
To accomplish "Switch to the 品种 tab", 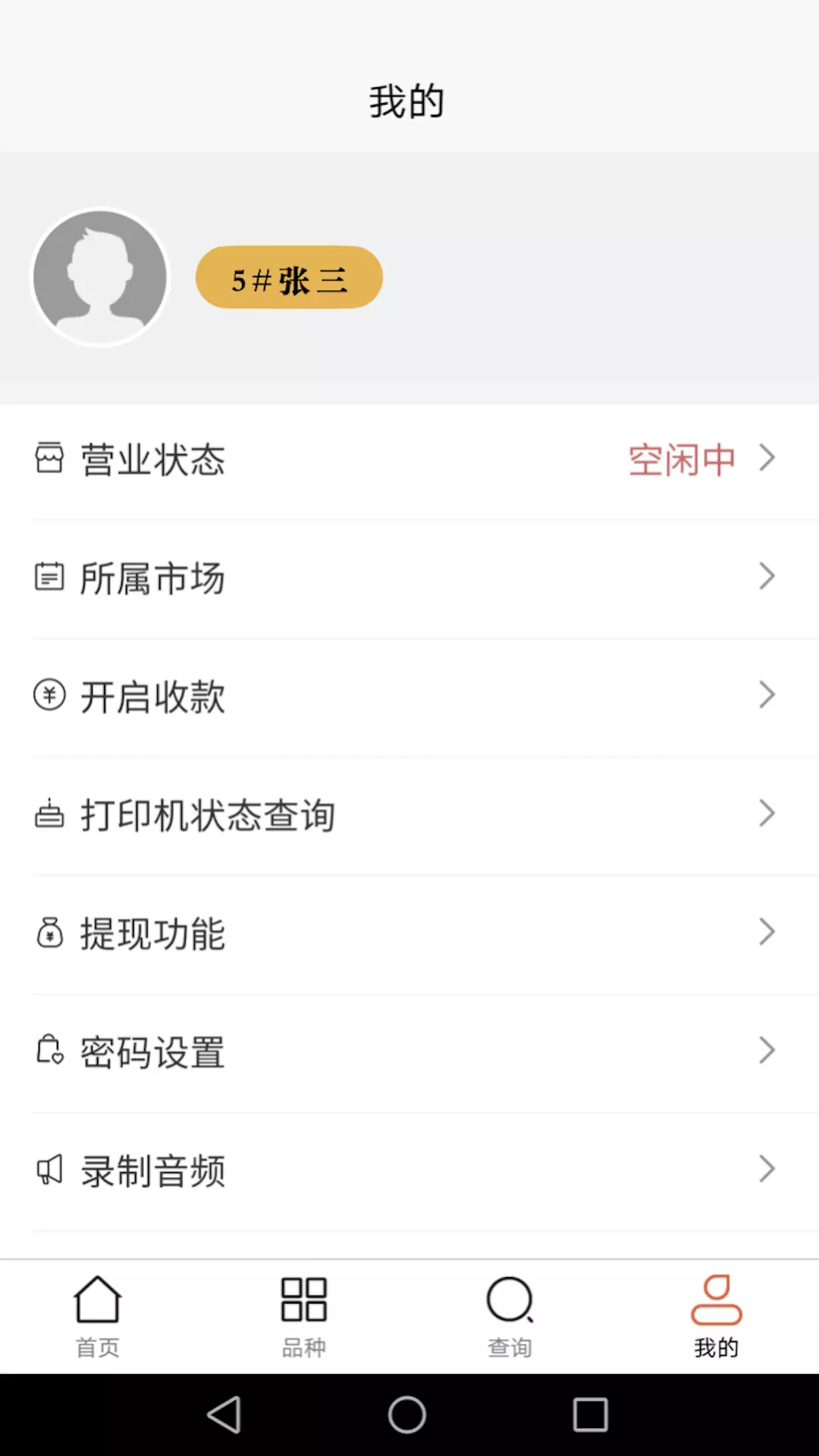I will [304, 1316].
